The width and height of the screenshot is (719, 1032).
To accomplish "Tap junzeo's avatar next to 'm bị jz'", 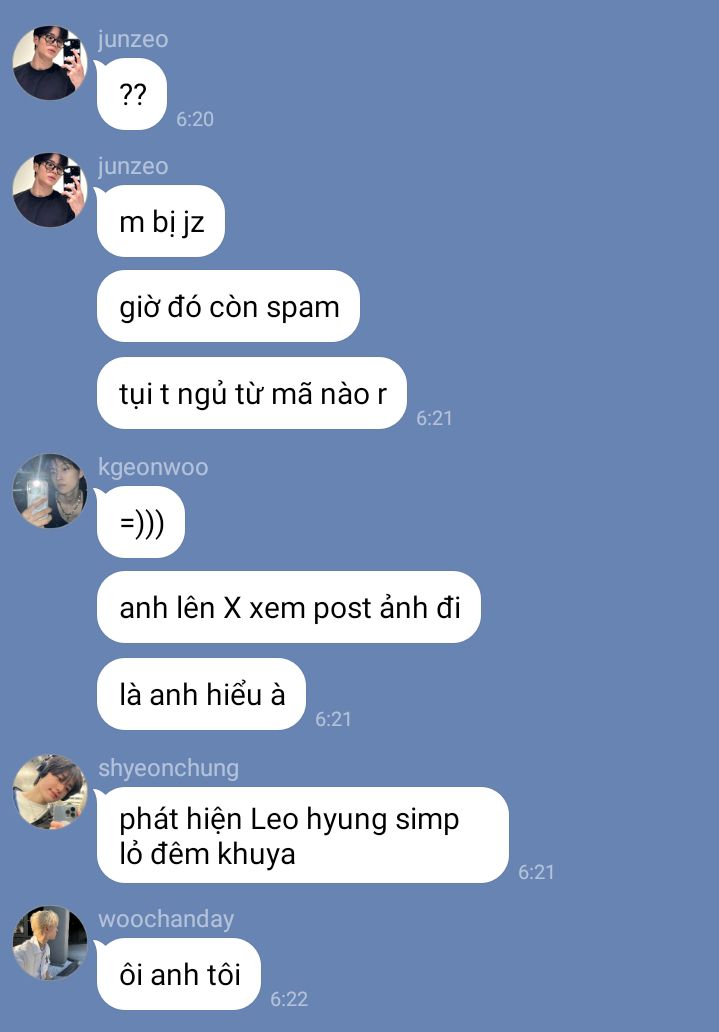I will pyautogui.click(x=50, y=190).
